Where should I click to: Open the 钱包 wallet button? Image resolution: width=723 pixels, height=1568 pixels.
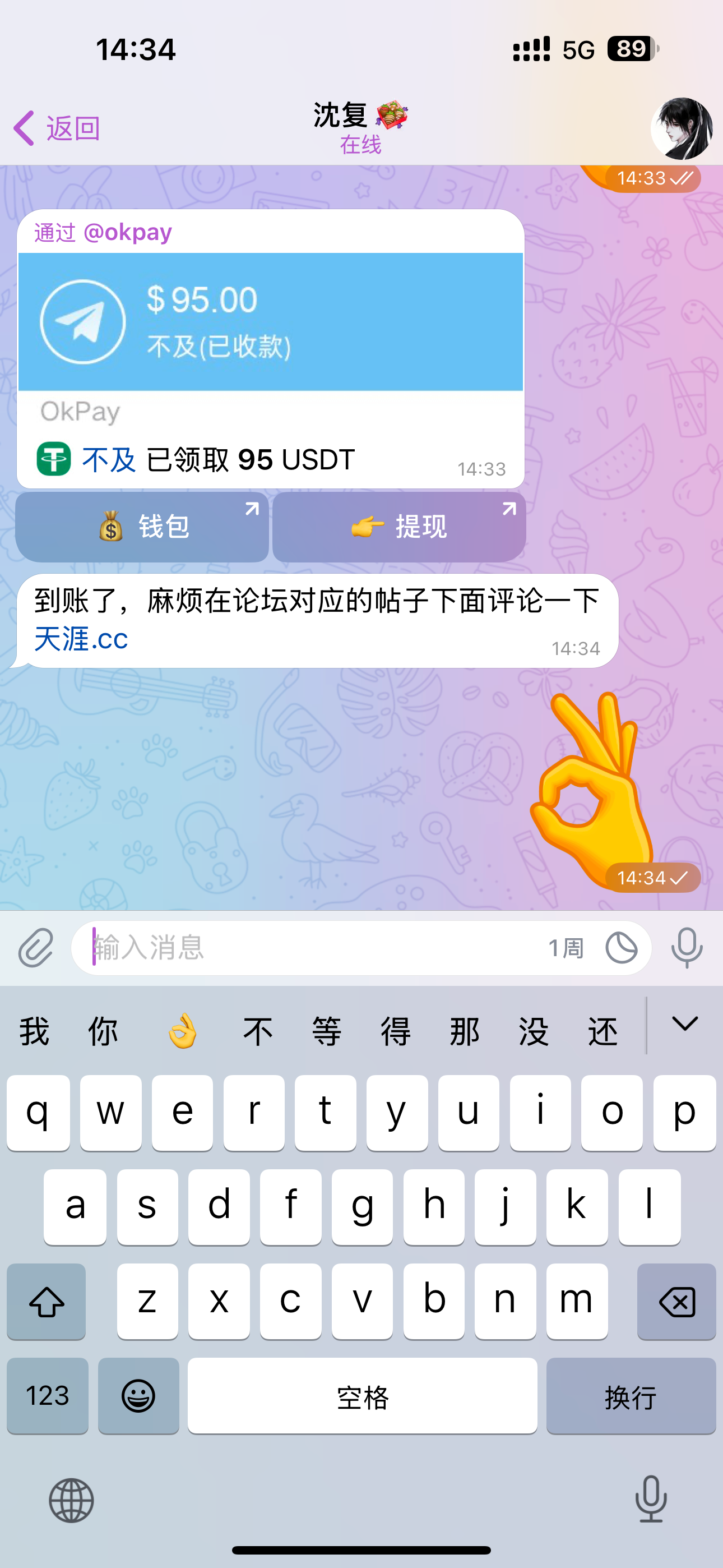coord(142,527)
